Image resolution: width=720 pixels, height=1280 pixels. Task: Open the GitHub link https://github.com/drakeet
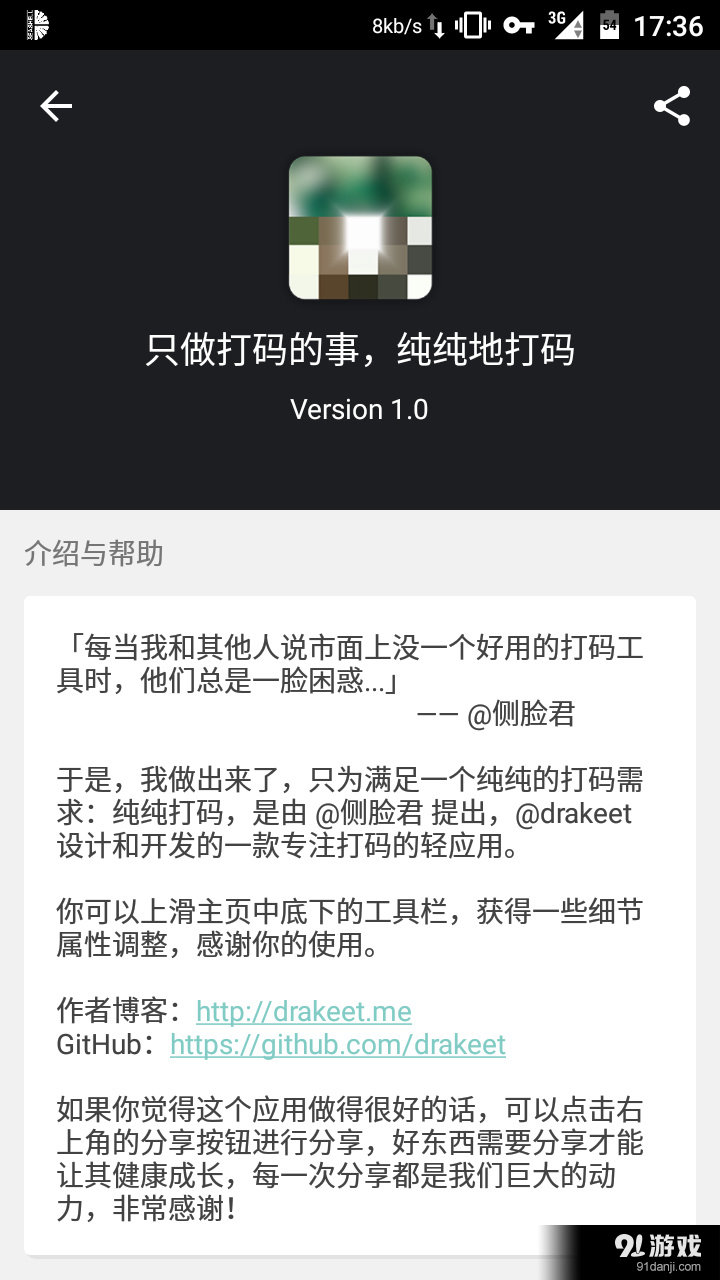coord(338,1045)
